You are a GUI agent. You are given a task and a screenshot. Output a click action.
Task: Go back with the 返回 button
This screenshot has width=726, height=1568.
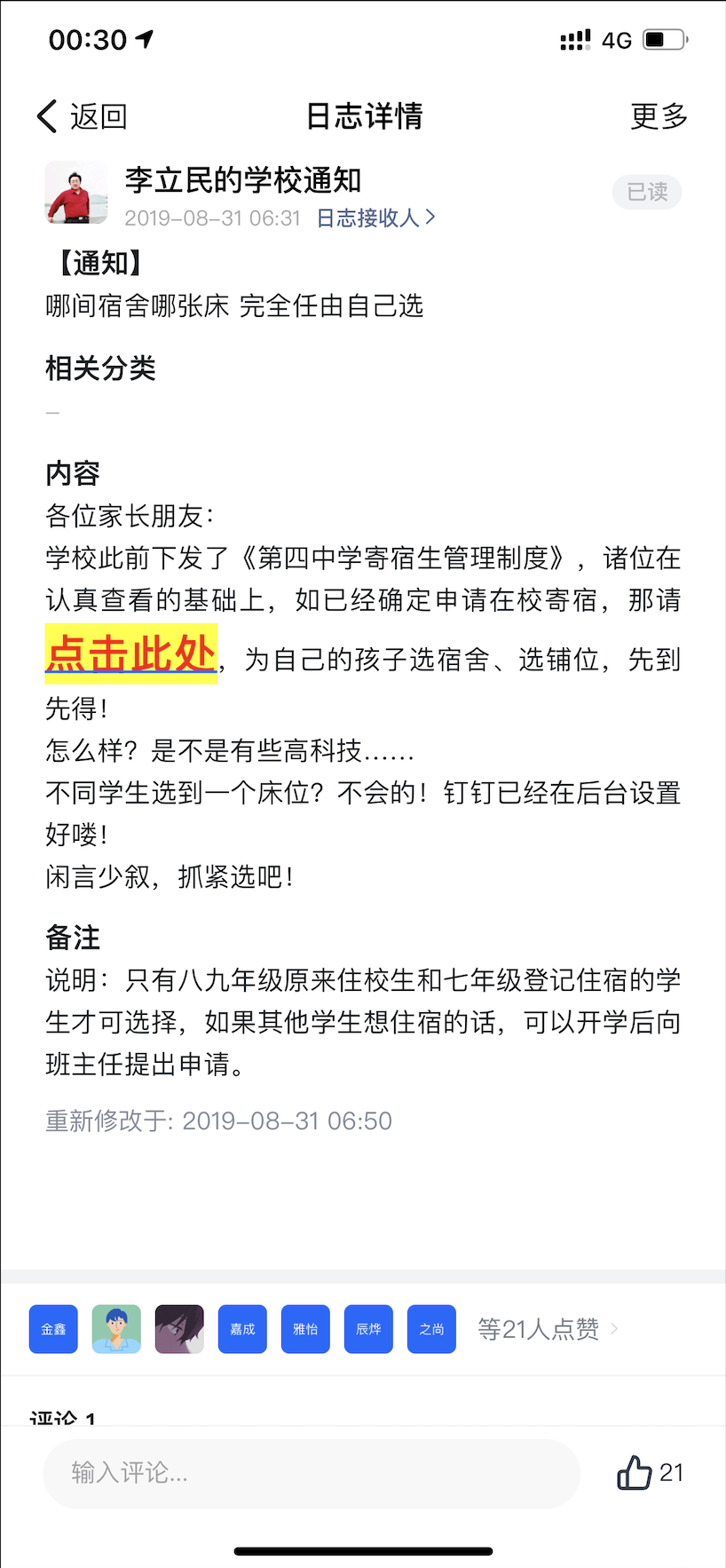(82, 116)
